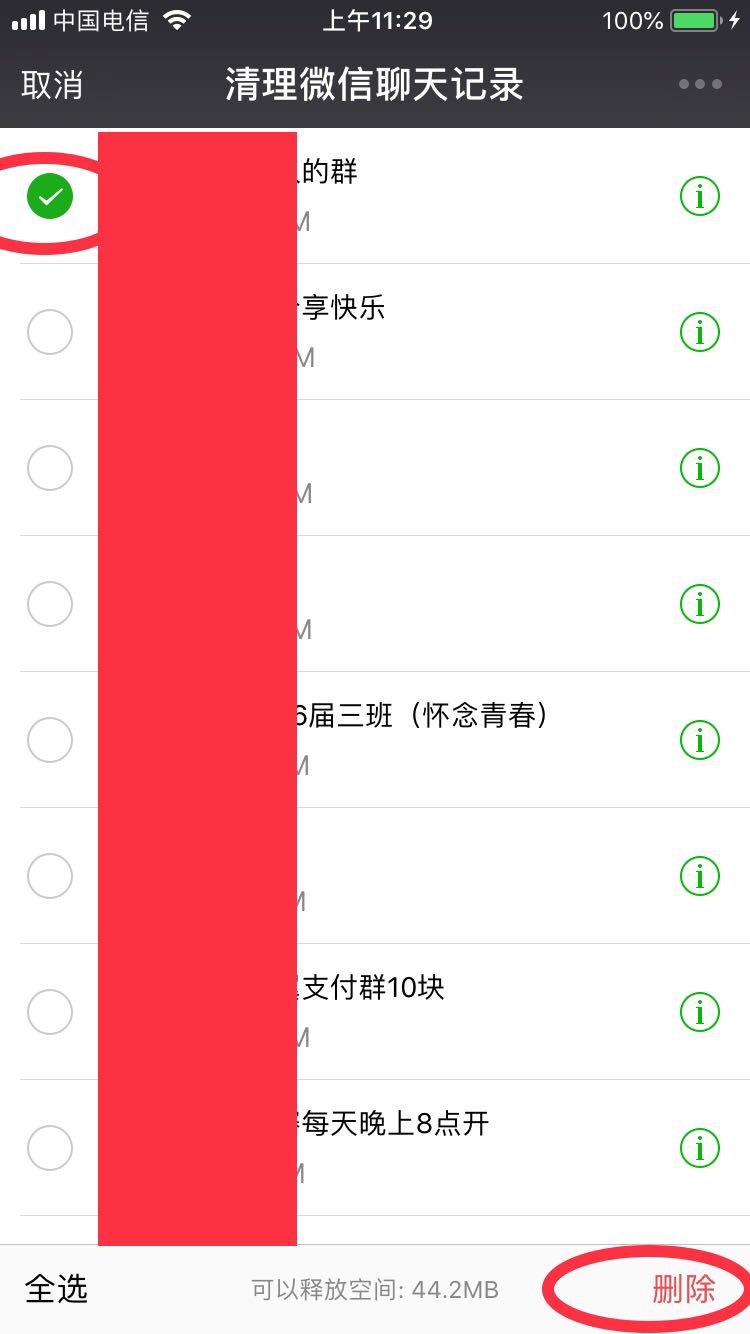Tap the info icon beside "享快乐" chat
The image size is (750, 1334).
click(699, 331)
